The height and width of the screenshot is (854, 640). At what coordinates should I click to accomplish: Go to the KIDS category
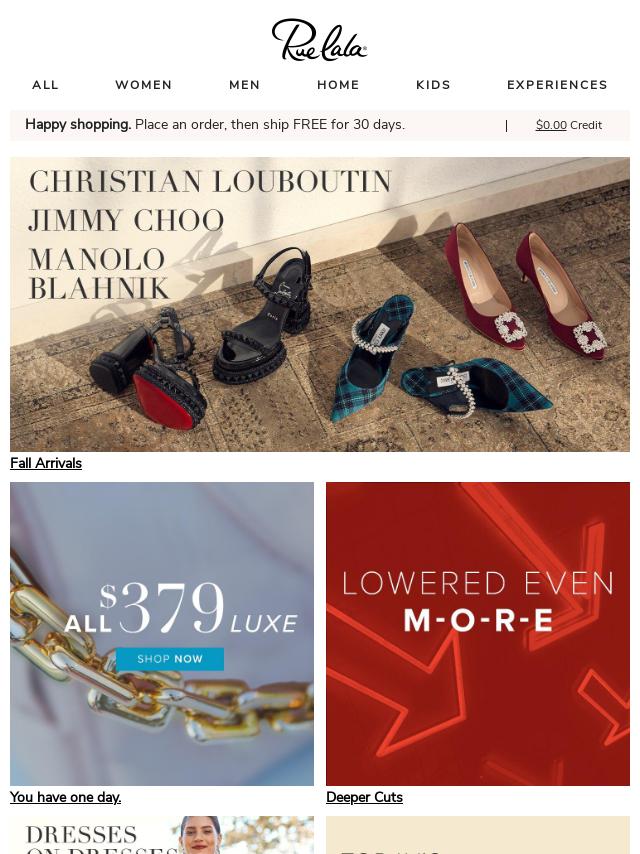[433, 85]
